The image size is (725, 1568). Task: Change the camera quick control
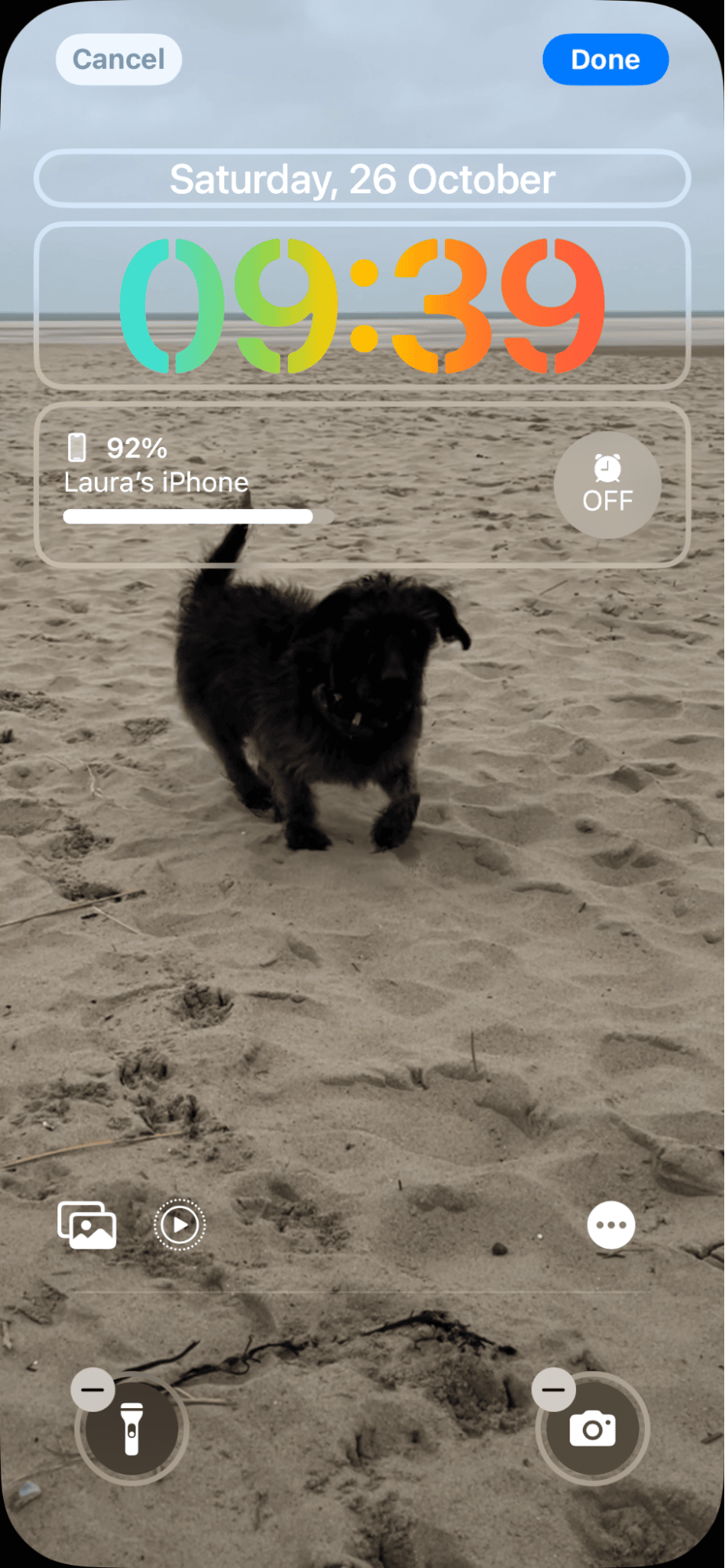[594, 1431]
